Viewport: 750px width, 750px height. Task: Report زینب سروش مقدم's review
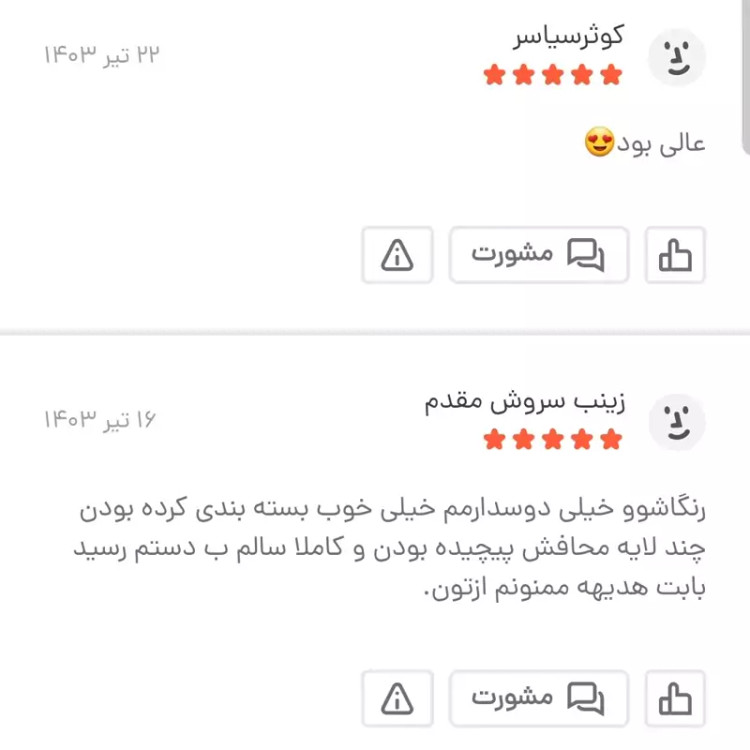pos(397,698)
